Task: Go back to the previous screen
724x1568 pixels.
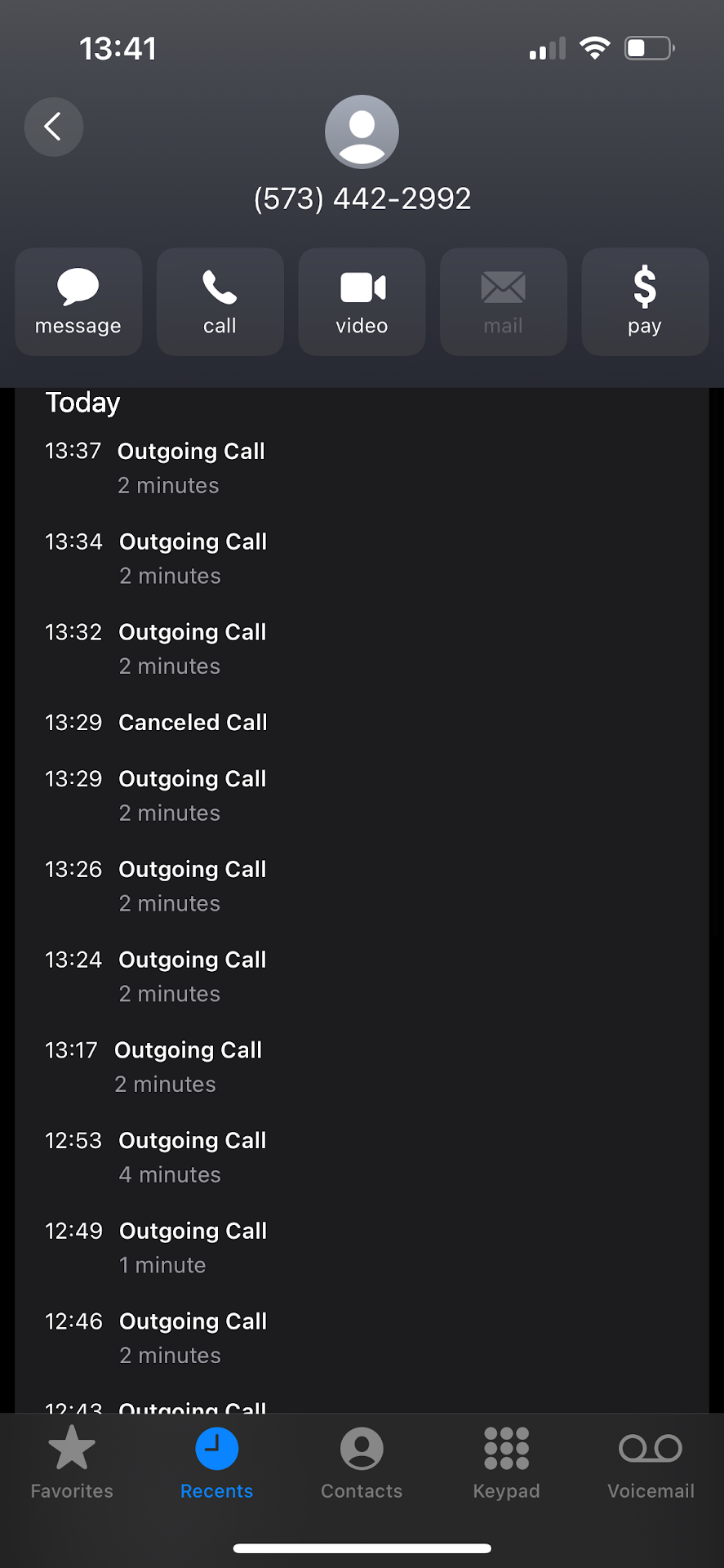Action: click(x=54, y=127)
